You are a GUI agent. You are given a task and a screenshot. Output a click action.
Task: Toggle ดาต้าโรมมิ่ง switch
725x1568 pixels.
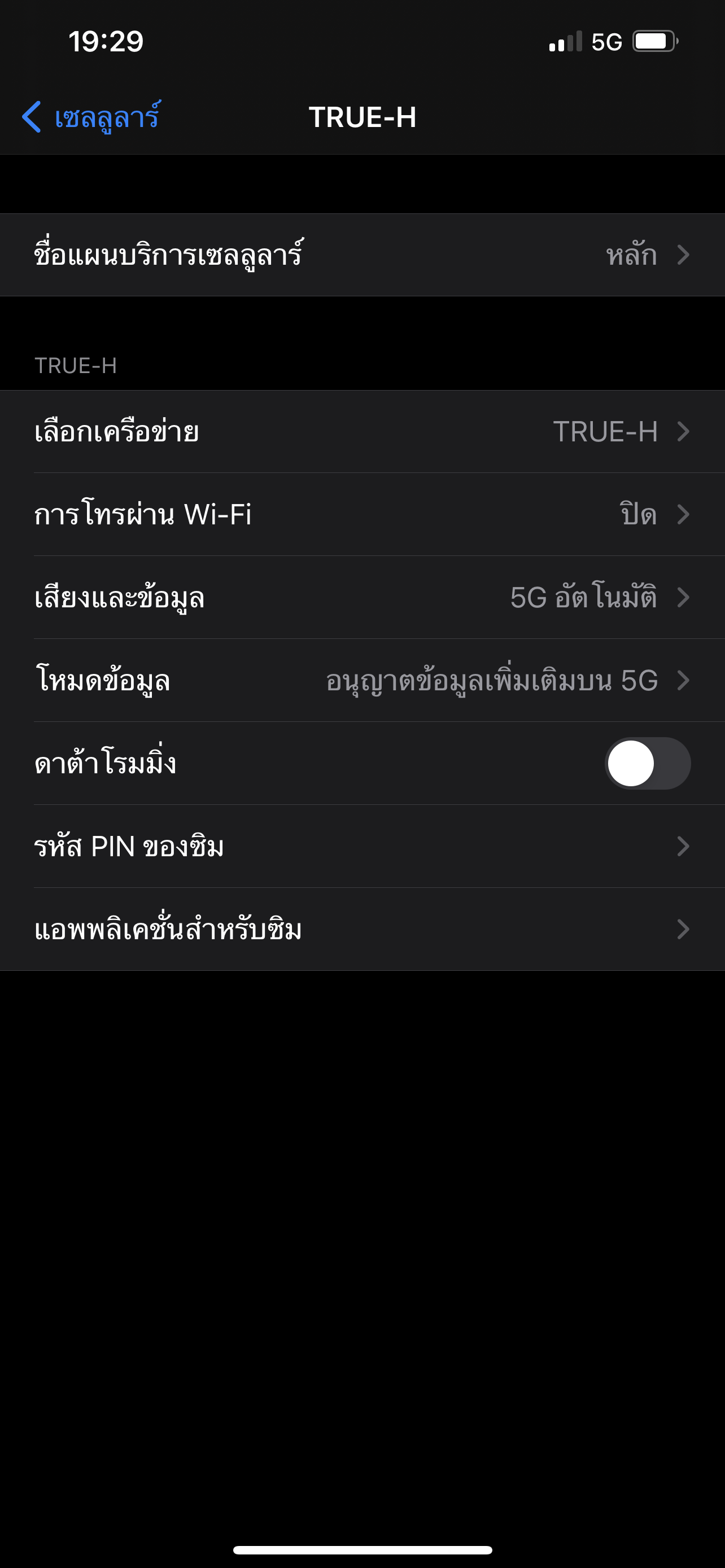647,763
